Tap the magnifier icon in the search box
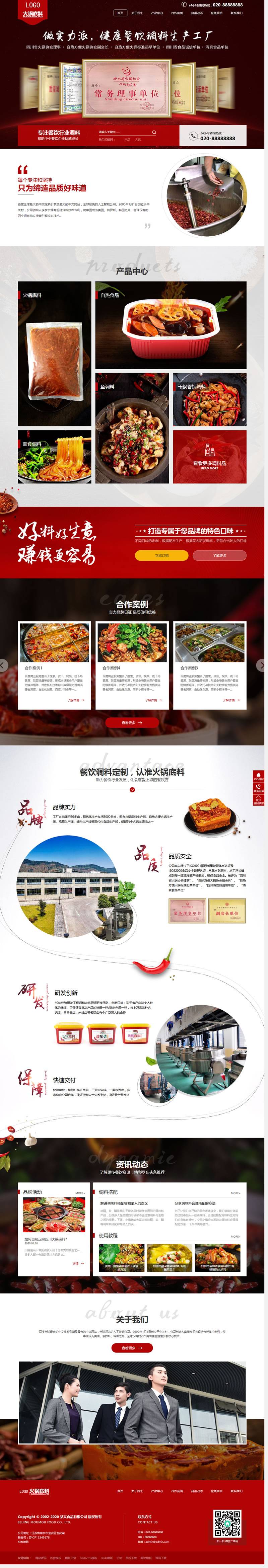 click(x=154, y=132)
